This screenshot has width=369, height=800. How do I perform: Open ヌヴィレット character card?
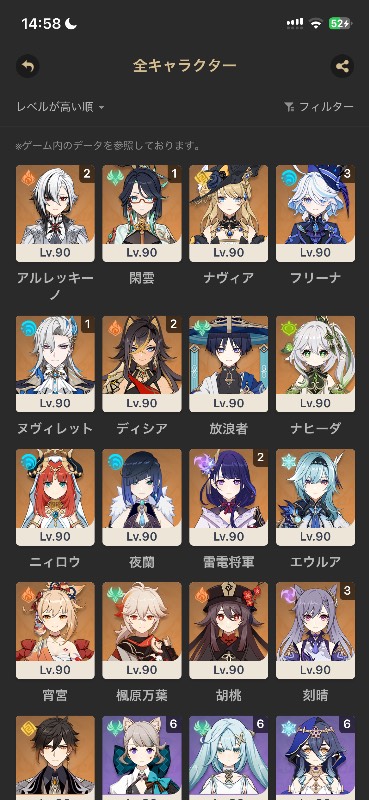pos(55,364)
